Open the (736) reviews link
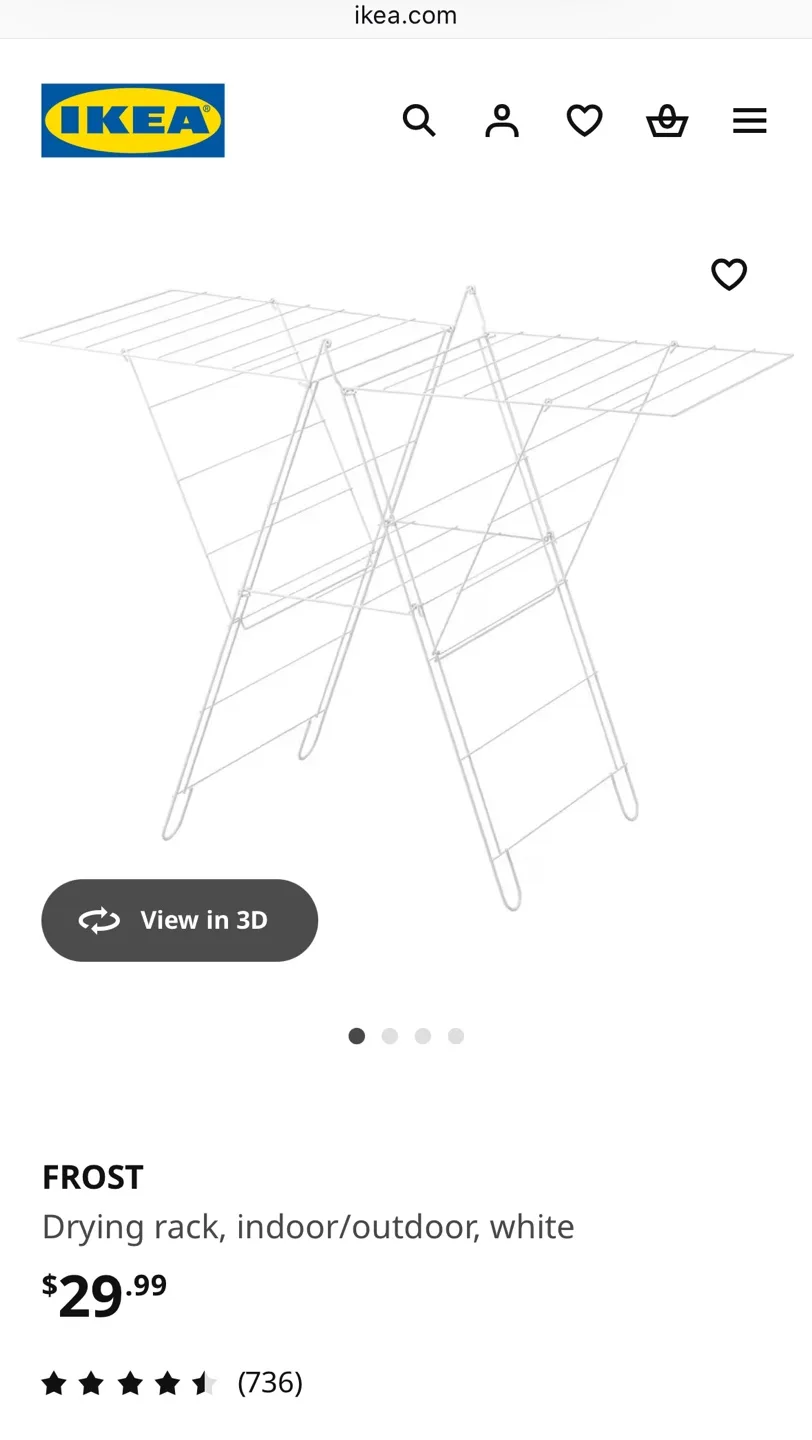The image size is (812, 1440). coord(269,1382)
